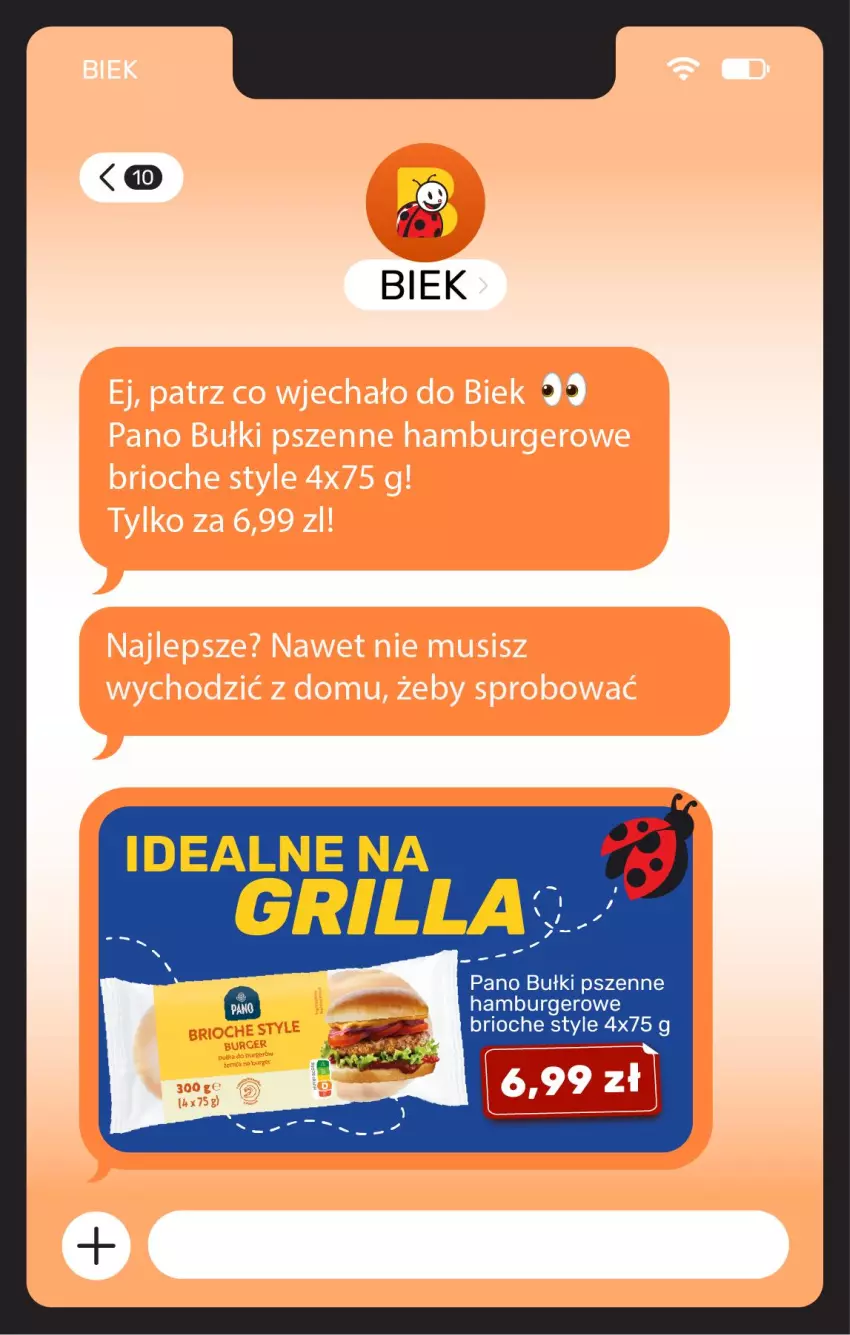Open the BIEK ladybug profile avatar
Image resolution: width=850 pixels, height=1335 pixels.
tap(425, 202)
